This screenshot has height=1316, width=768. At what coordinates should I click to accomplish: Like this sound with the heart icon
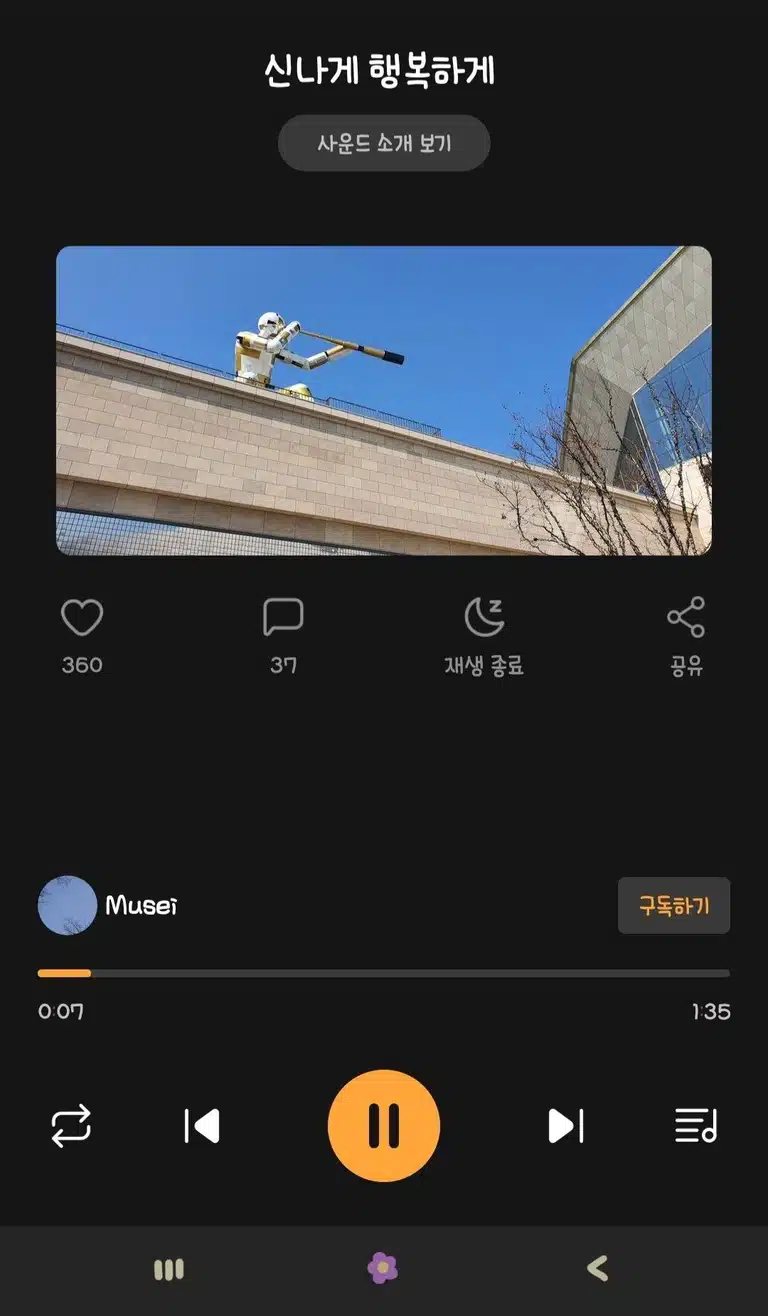coord(82,617)
